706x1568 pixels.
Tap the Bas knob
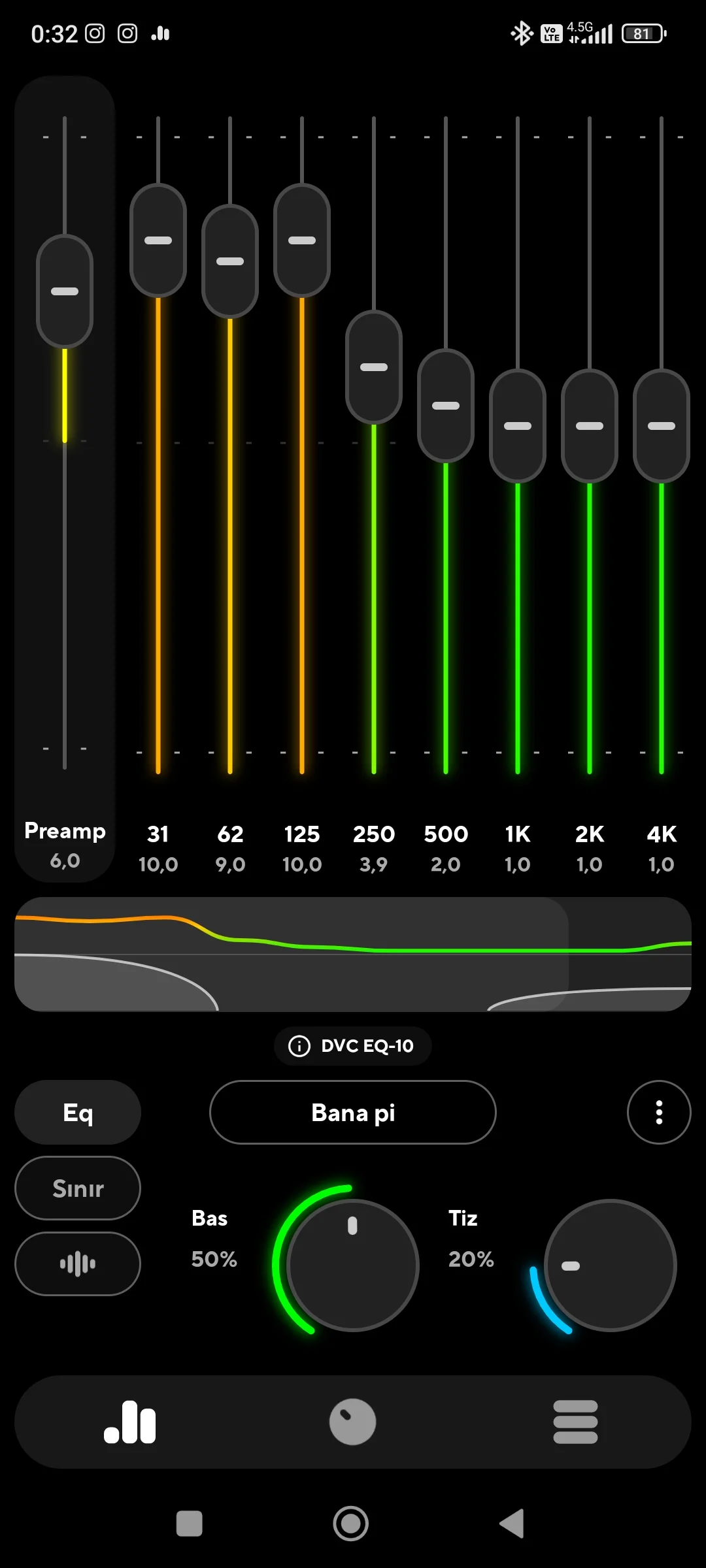coord(353,1265)
